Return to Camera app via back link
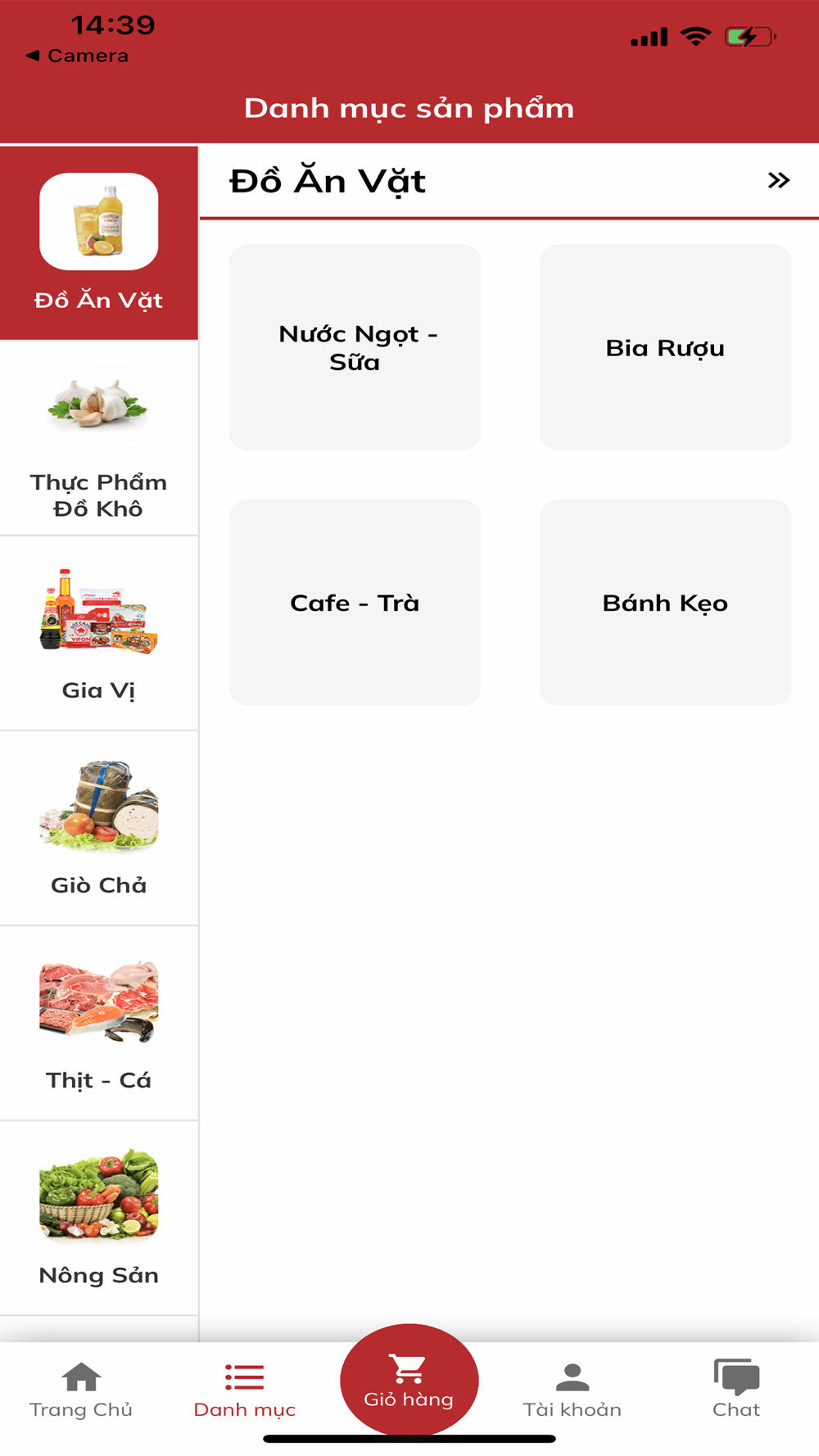The height and width of the screenshot is (1456, 819). 77,56
